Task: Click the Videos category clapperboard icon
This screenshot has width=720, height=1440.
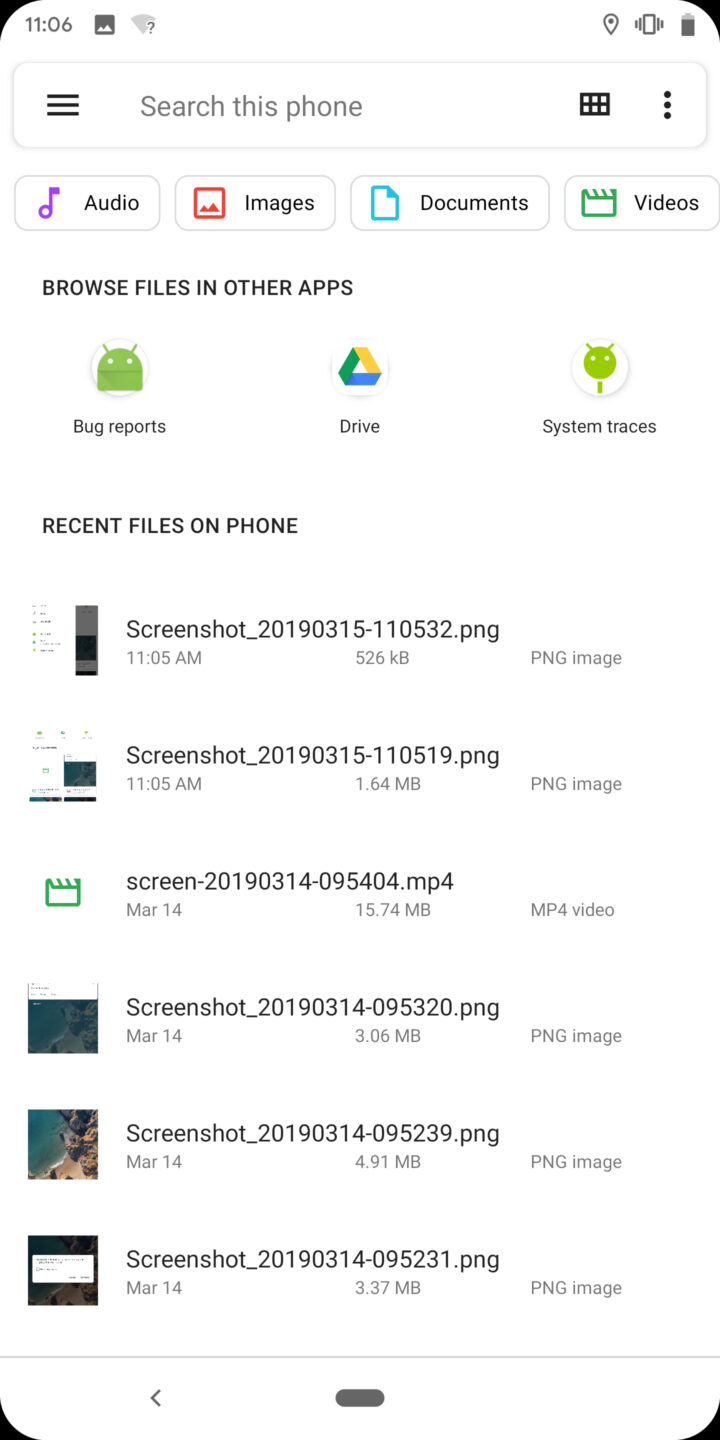Action: coord(598,202)
